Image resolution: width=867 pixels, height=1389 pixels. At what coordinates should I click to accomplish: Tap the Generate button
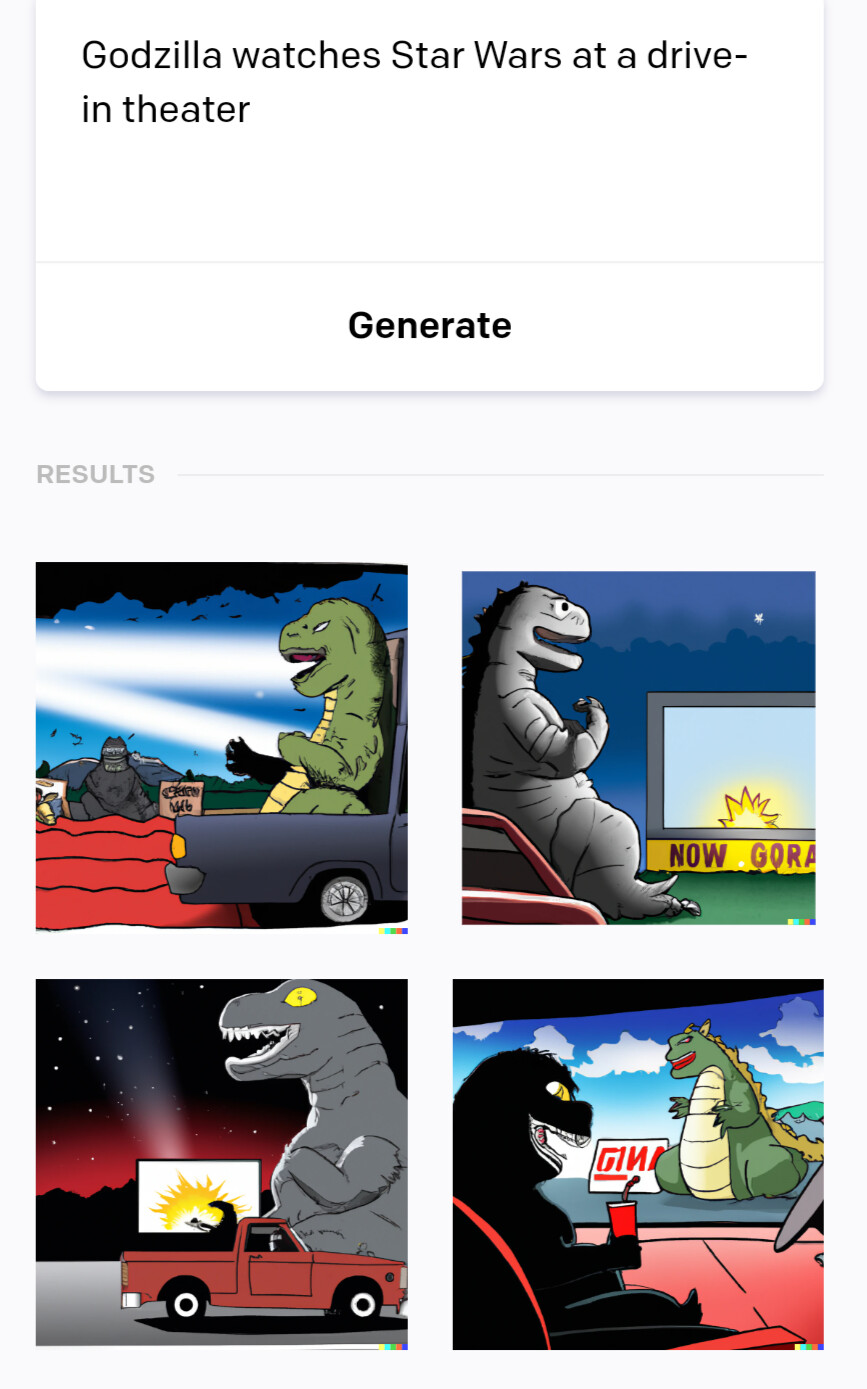(x=429, y=326)
